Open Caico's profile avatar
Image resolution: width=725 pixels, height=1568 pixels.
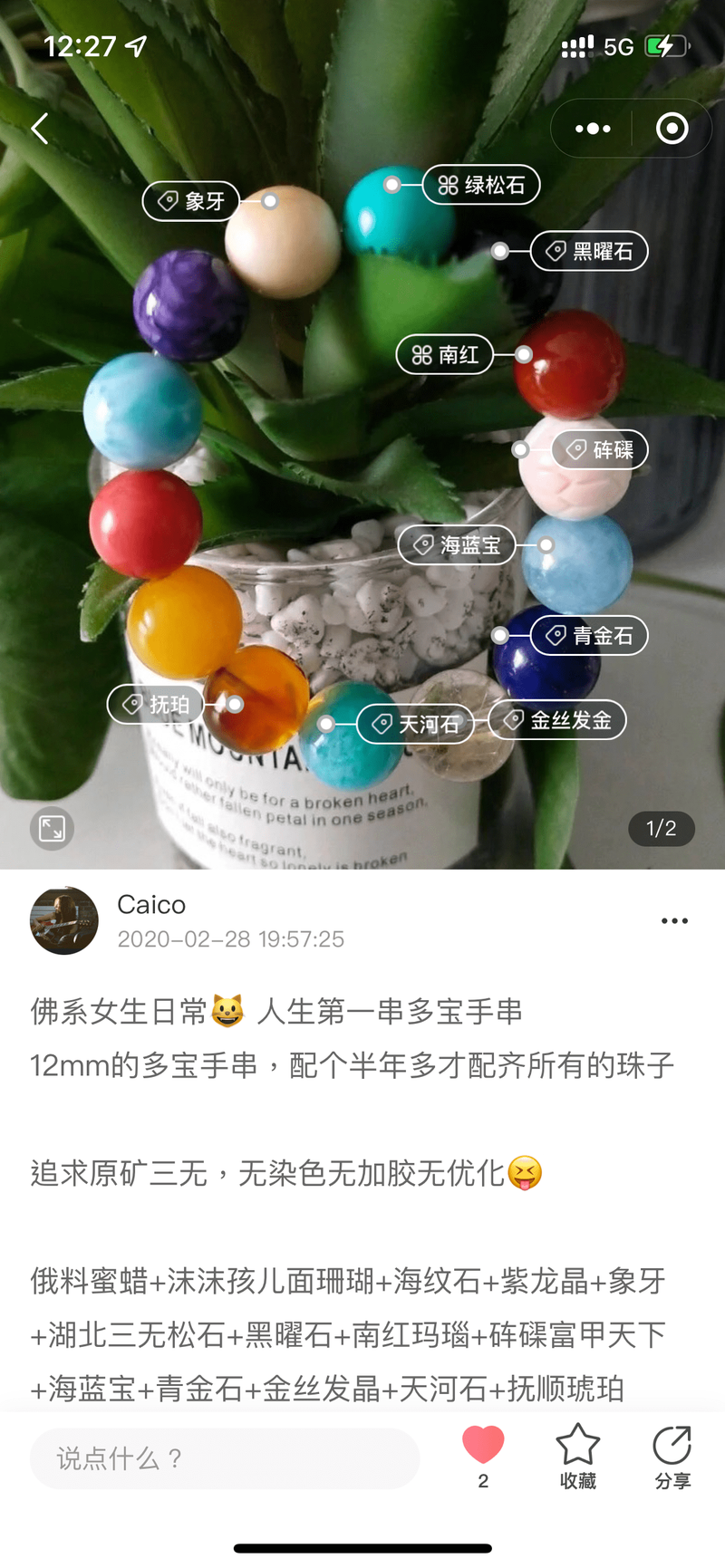pyautogui.click(x=63, y=920)
